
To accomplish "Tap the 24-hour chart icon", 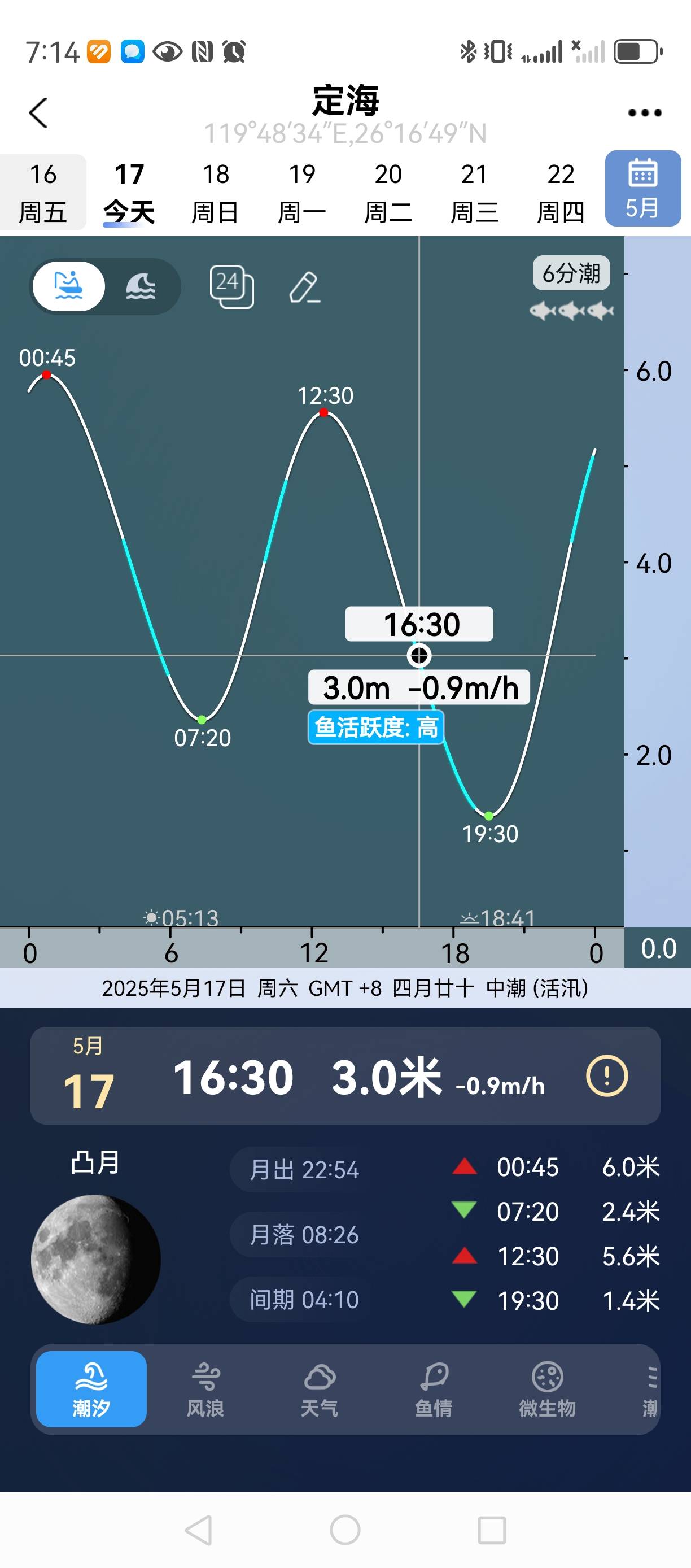I will [x=231, y=286].
